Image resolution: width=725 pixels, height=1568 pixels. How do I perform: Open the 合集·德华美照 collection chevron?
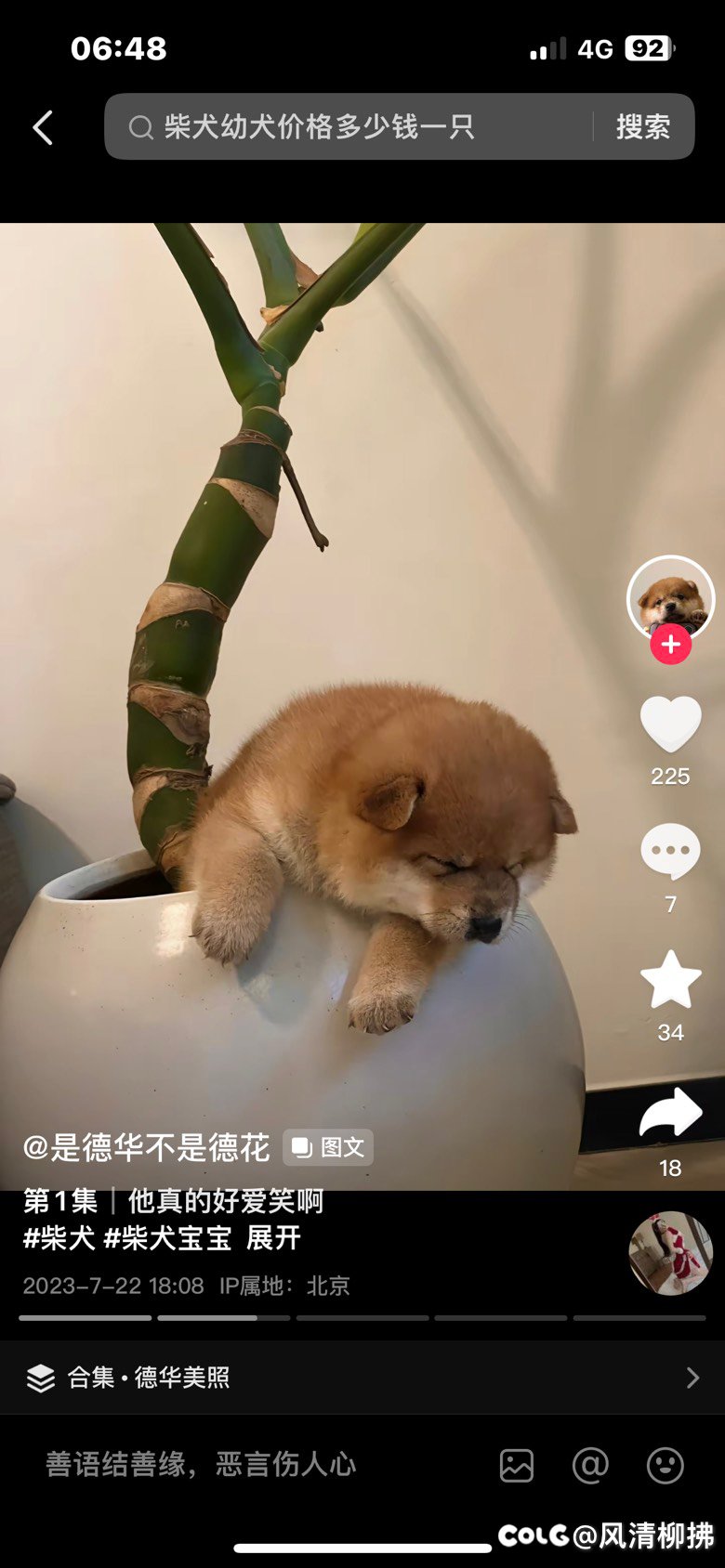coord(692,1379)
